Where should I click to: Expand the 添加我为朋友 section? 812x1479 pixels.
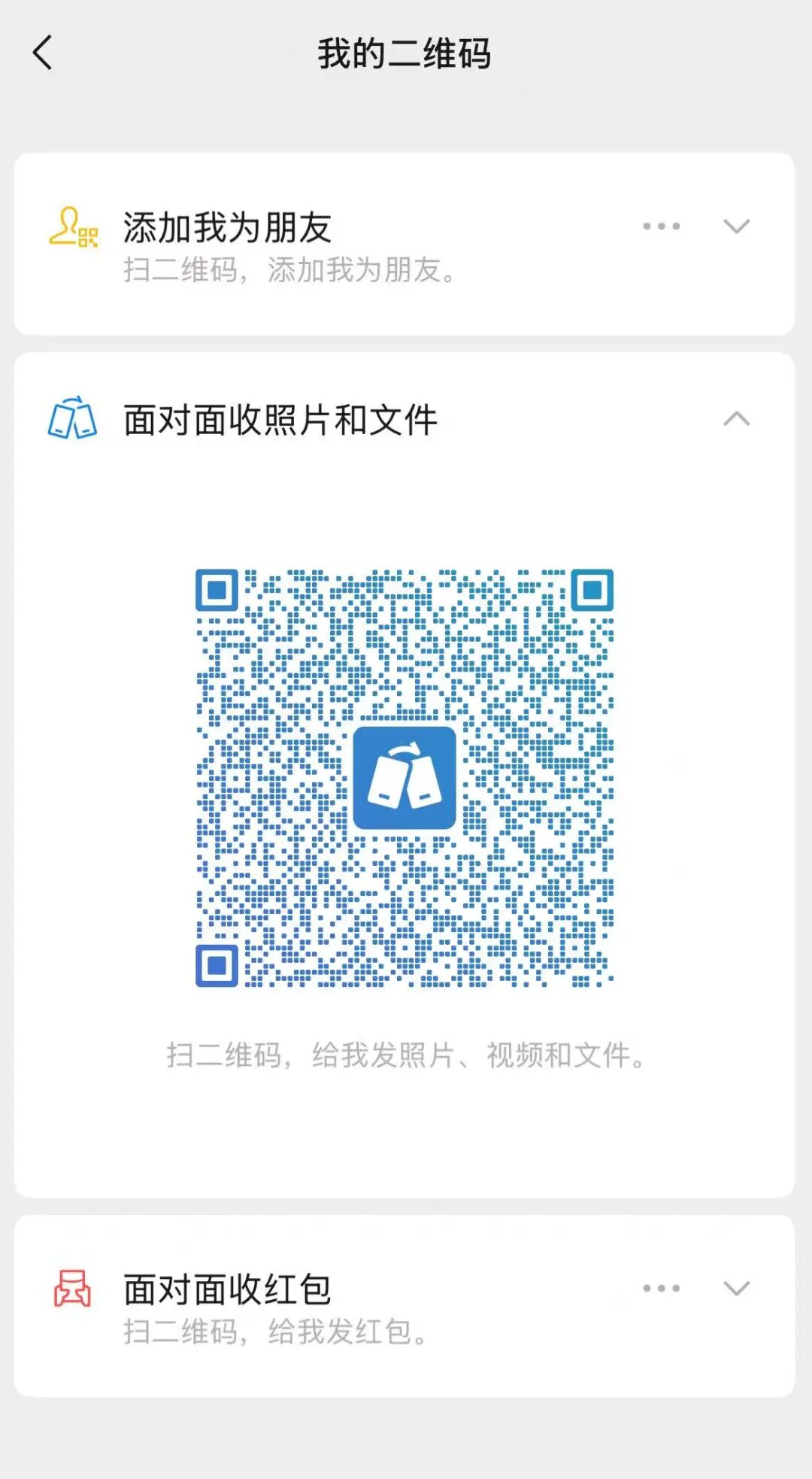pos(736,226)
